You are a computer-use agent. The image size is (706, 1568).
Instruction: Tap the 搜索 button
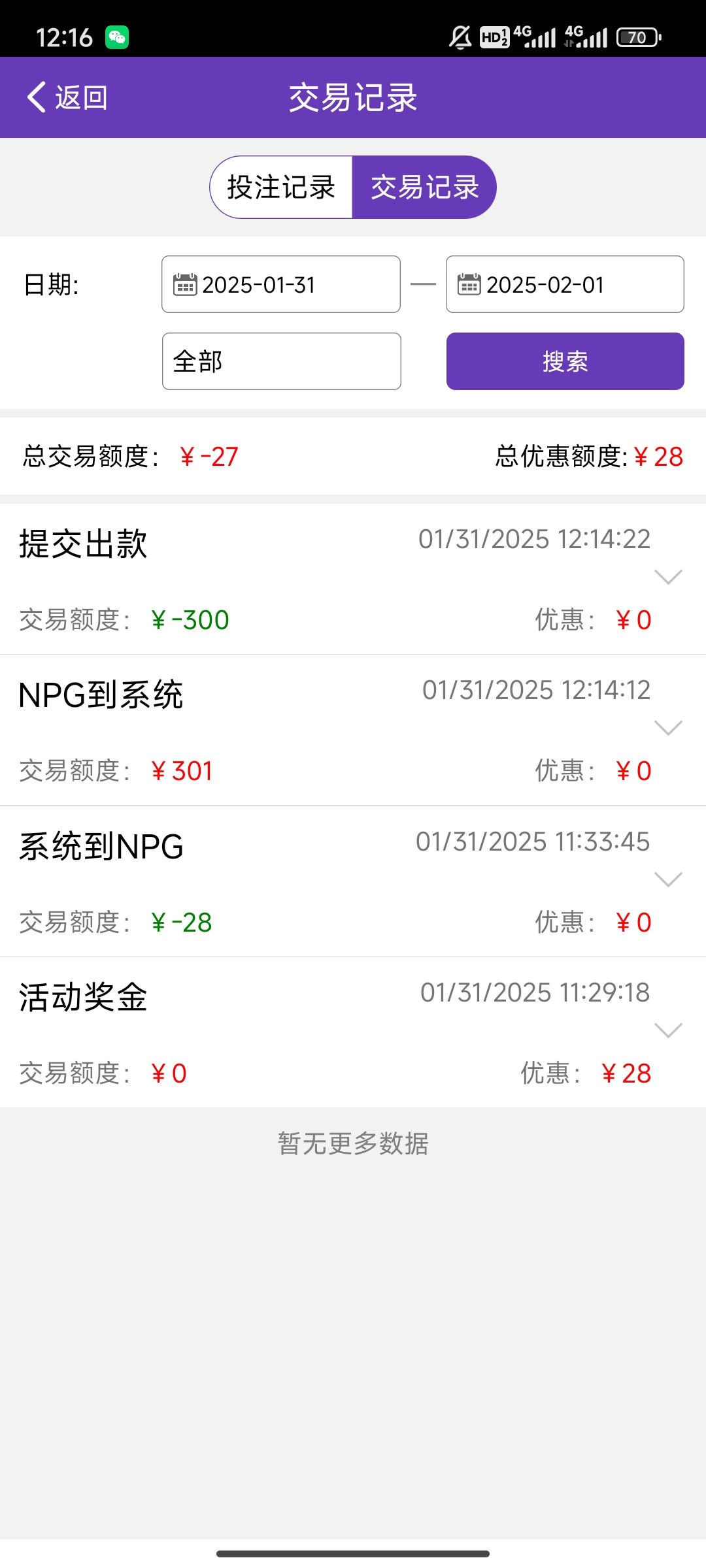(565, 361)
